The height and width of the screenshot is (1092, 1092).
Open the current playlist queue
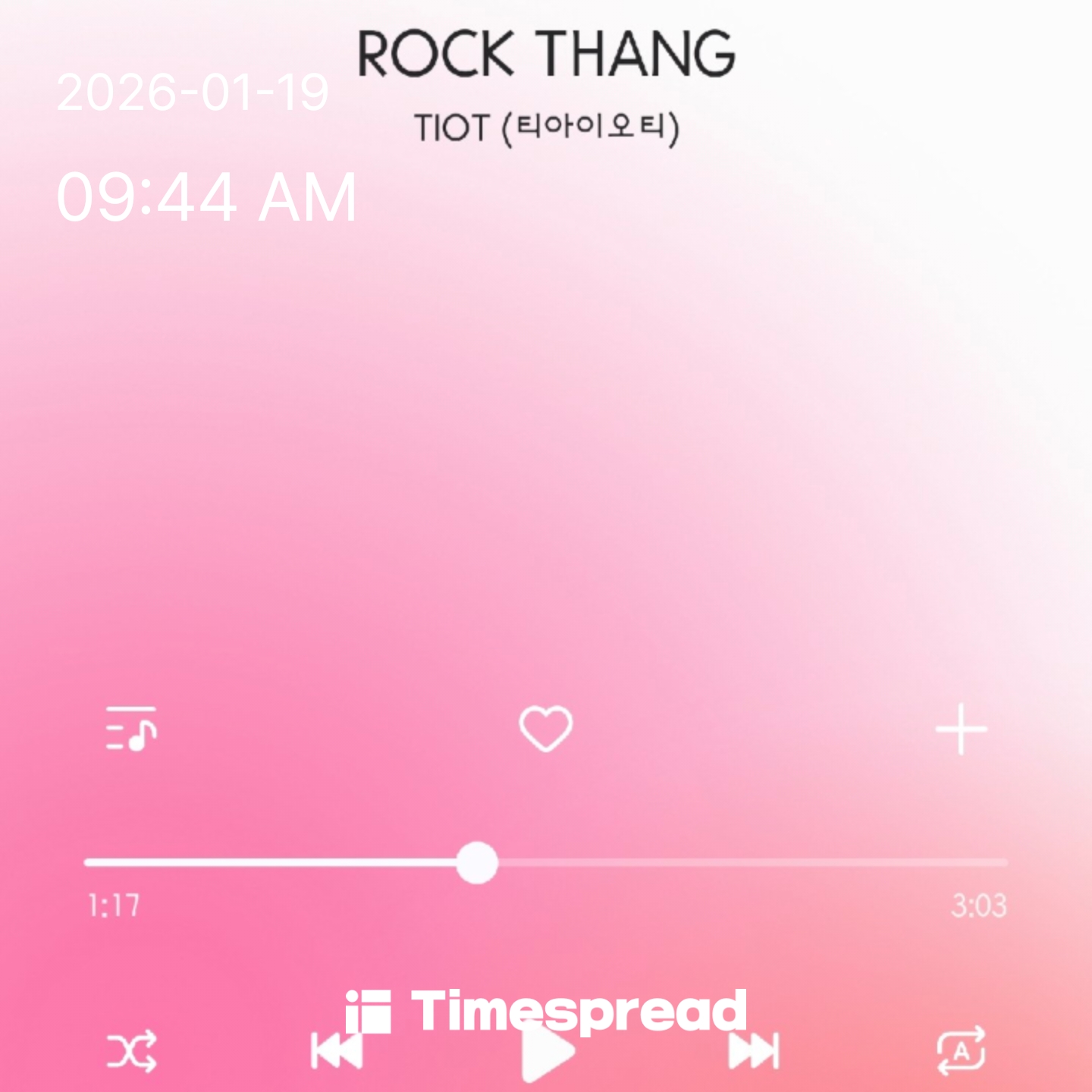pyautogui.click(x=131, y=729)
